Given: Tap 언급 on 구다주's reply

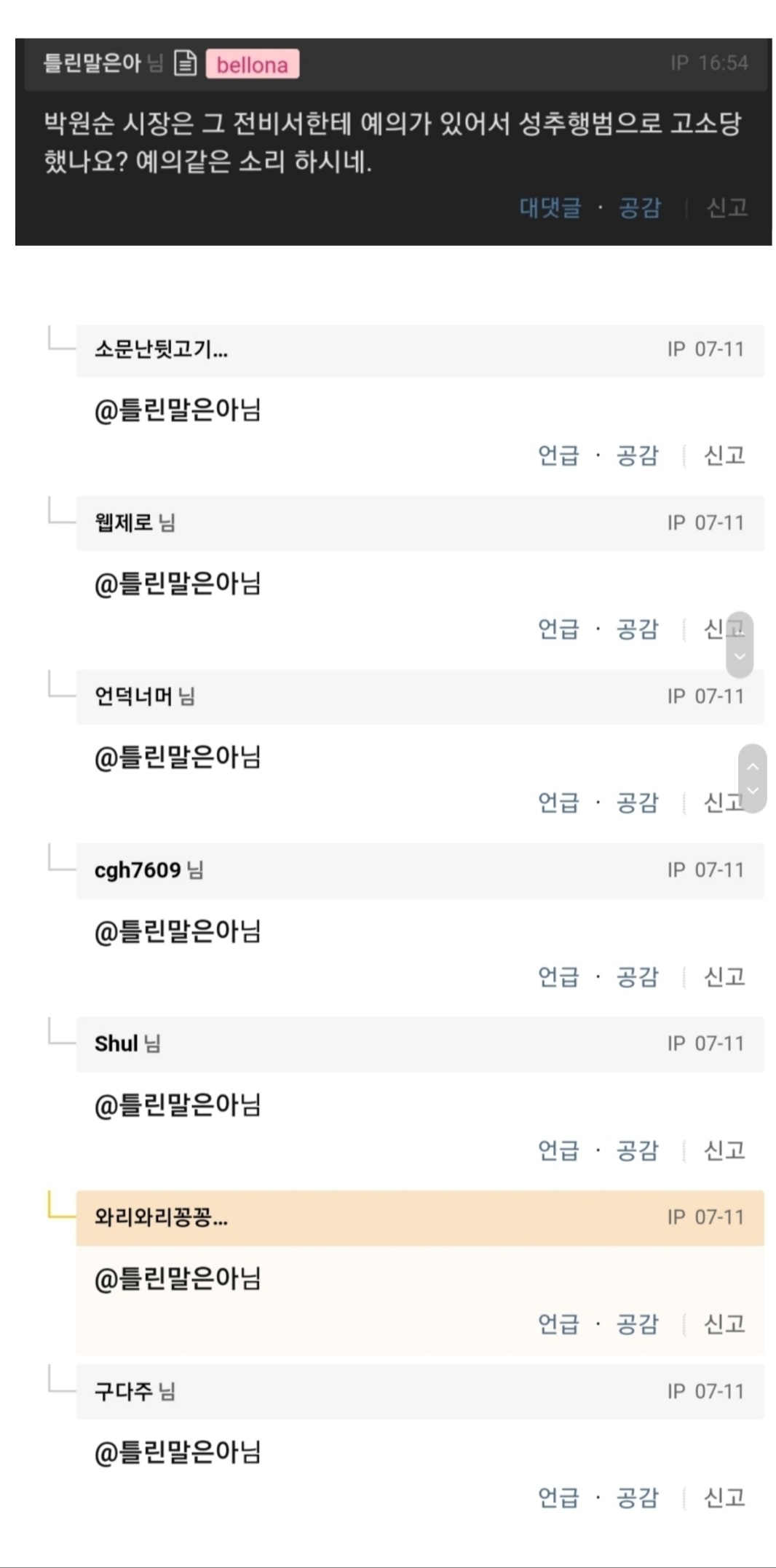Looking at the screenshot, I should (558, 1497).
